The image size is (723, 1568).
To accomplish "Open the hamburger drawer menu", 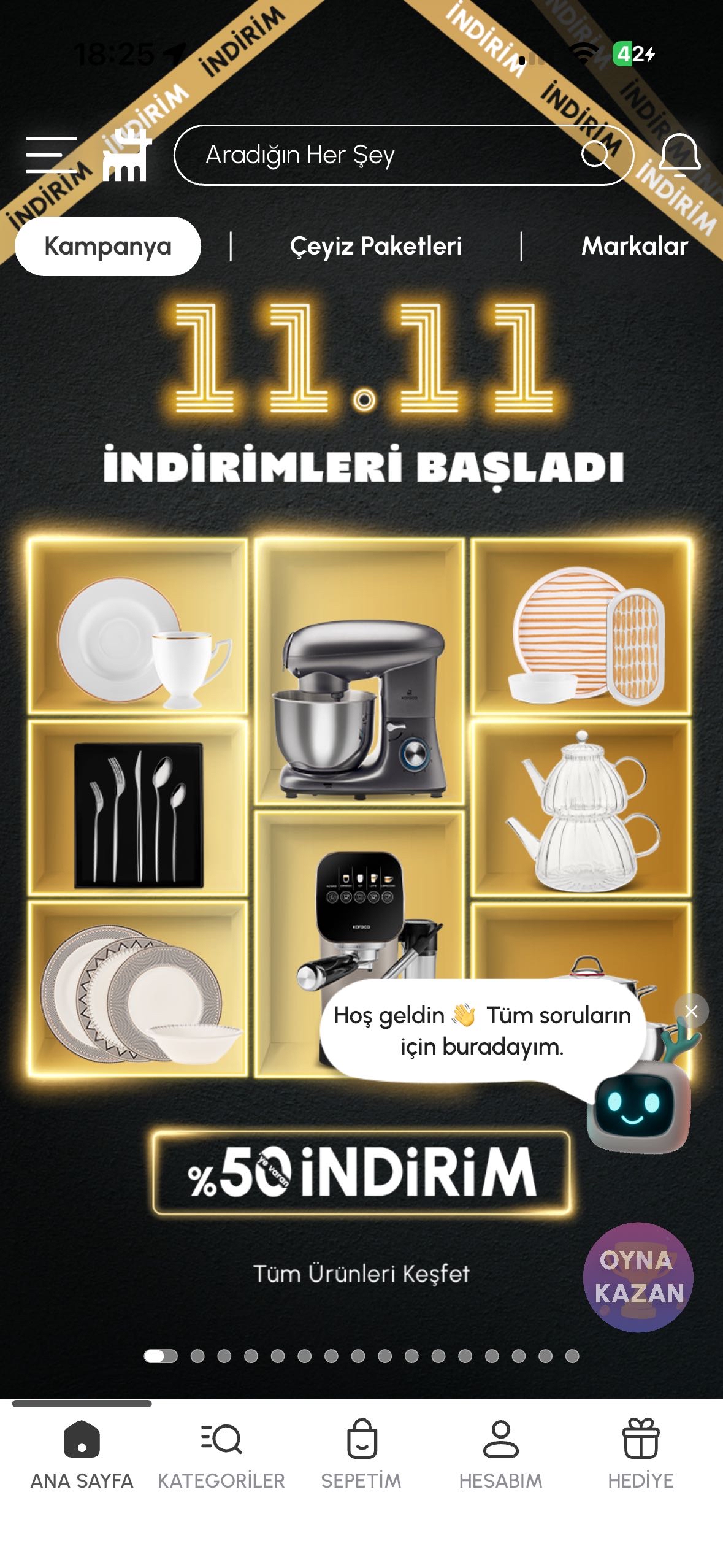I will (52, 155).
